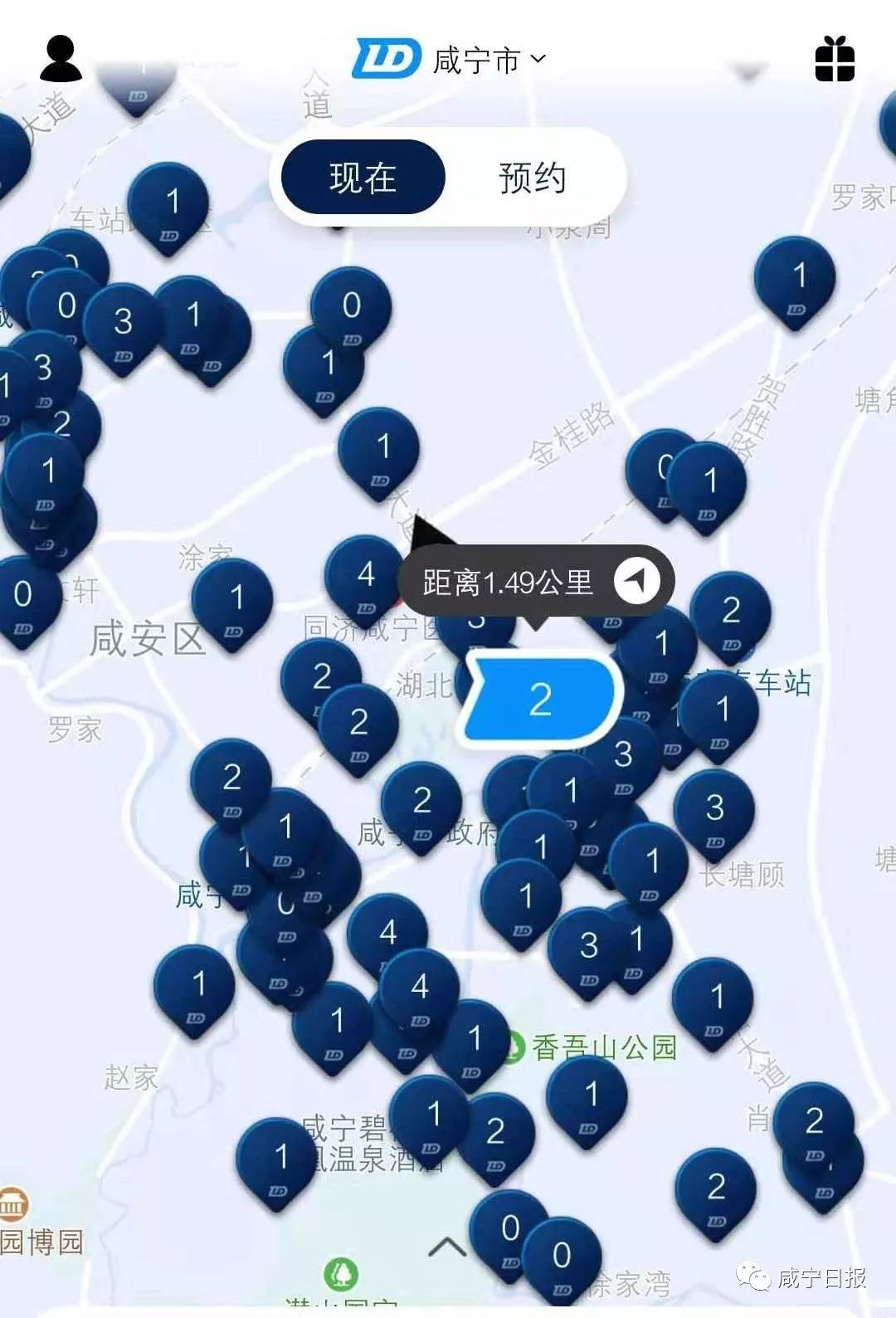Open the gift rewards icon top-right
This screenshot has height=1318, width=896.
tap(838, 58)
